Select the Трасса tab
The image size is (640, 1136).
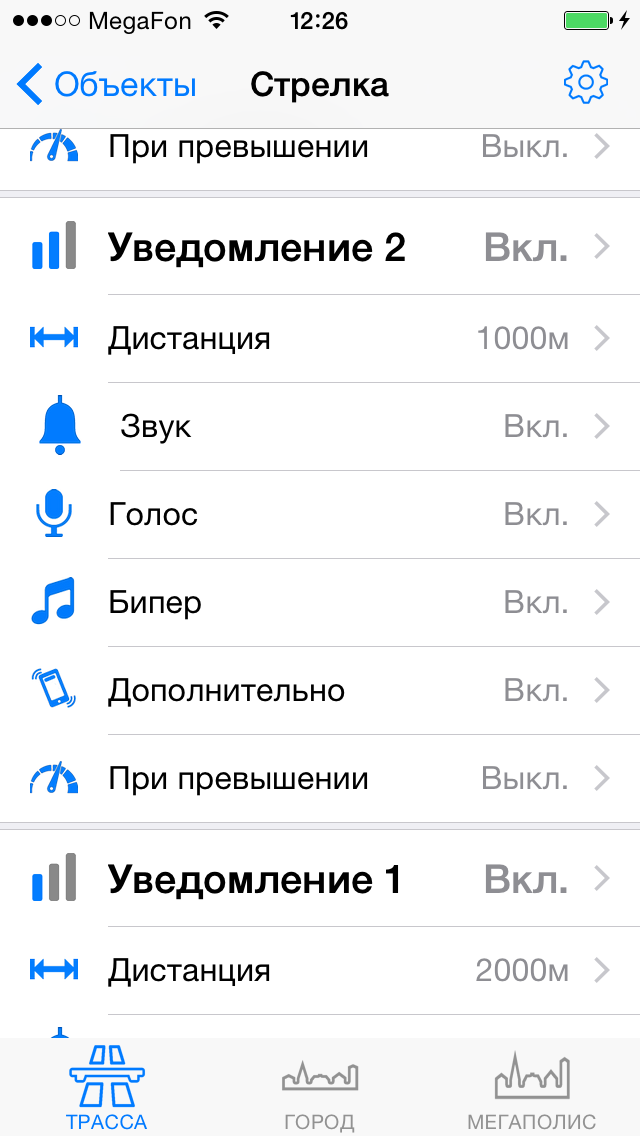(x=106, y=1088)
